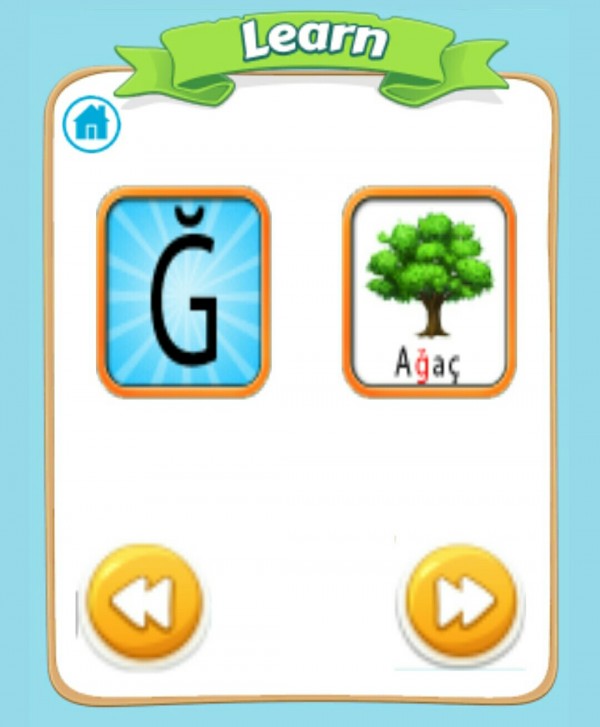Return to the home screen
600x727 pixels.
click(91, 124)
